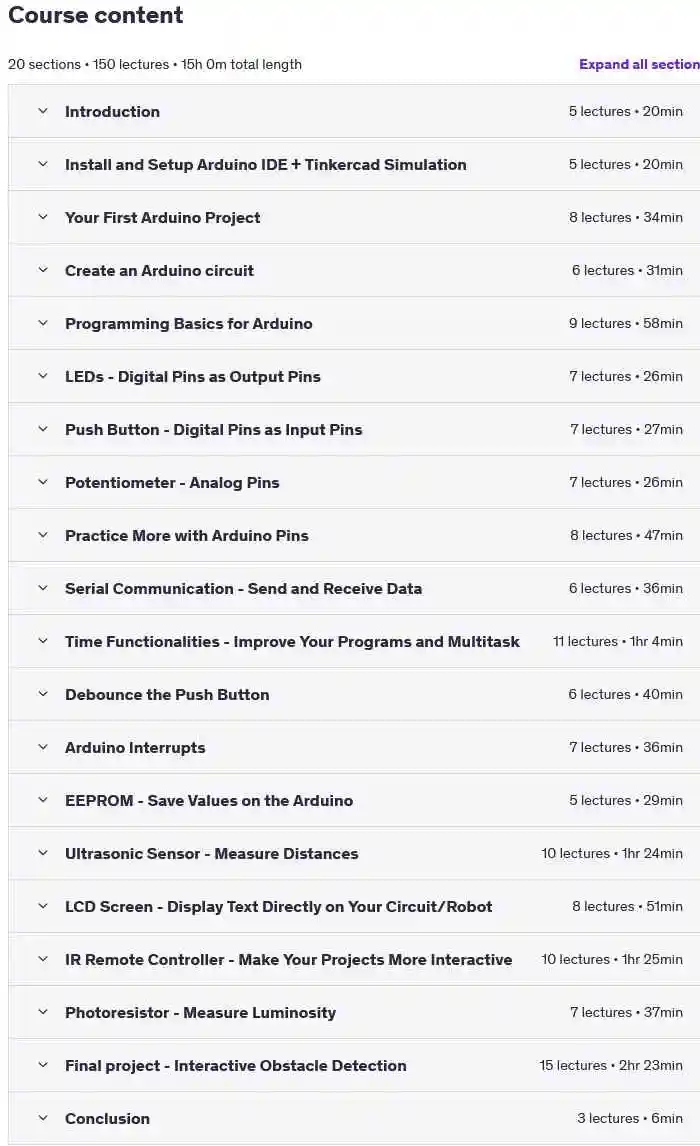Expand the Arduino Interrupts section
This screenshot has height=1146, width=700.
tap(354, 747)
